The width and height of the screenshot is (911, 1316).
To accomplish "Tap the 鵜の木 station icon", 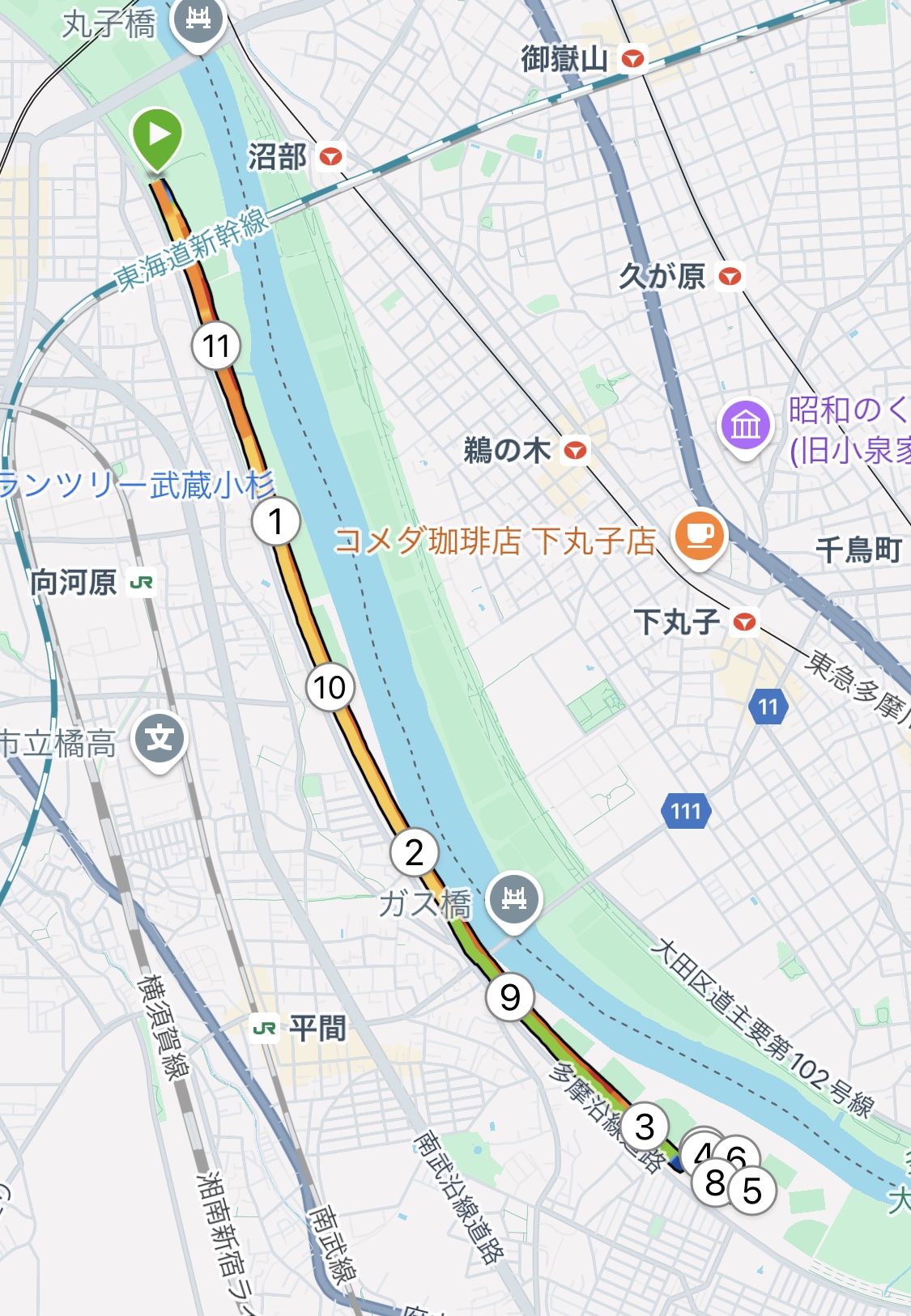I will click(x=576, y=450).
